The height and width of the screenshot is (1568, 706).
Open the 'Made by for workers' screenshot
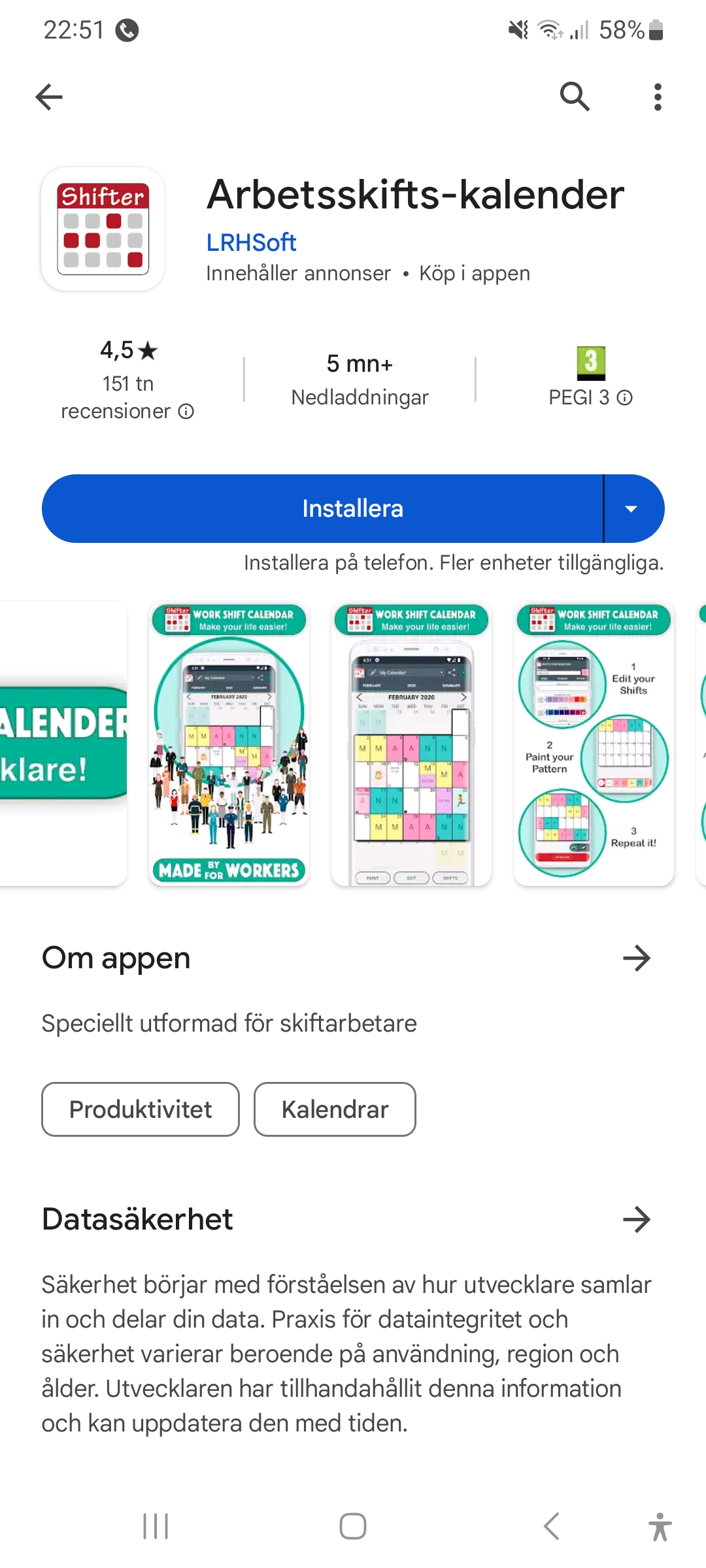click(229, 743)
